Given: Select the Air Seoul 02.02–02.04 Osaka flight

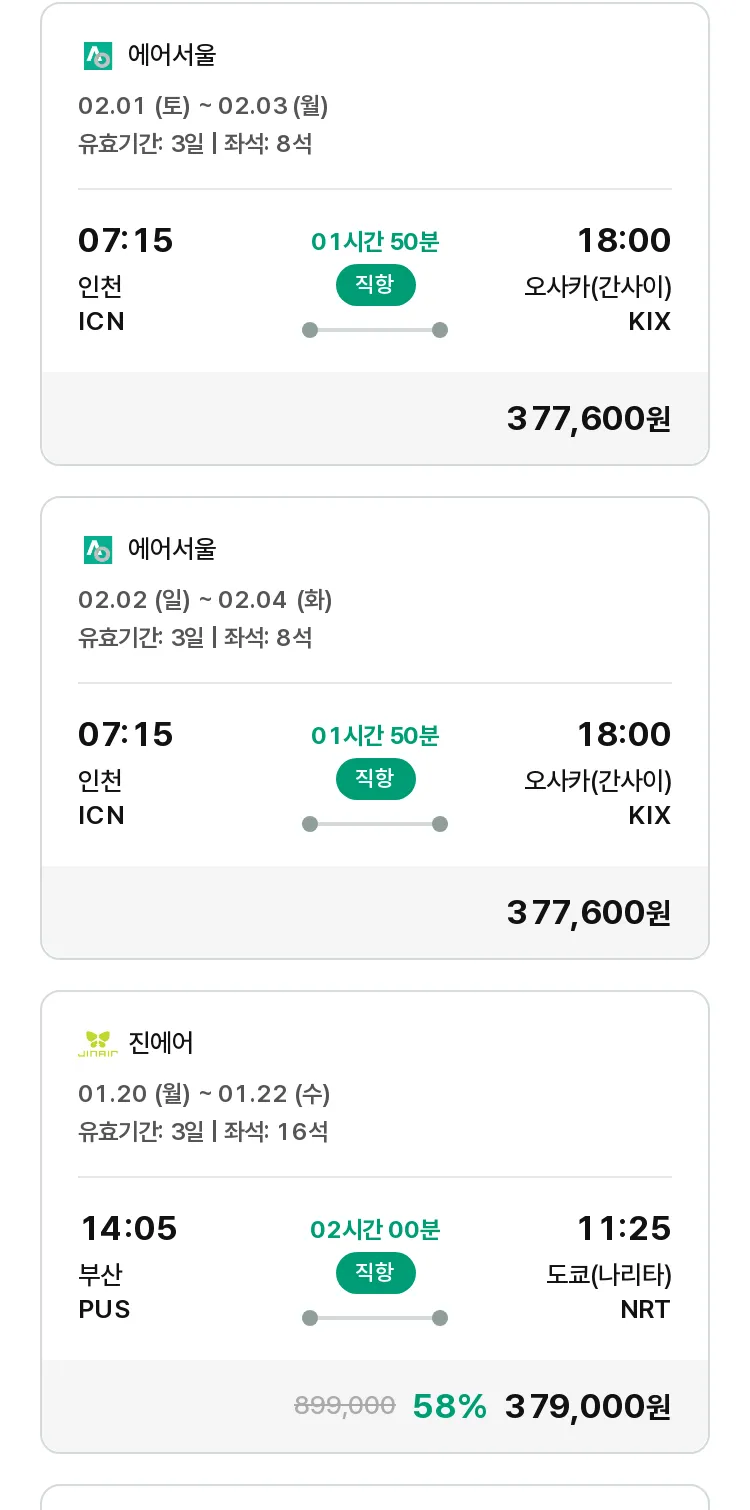Looking at the screenshot, I should 375,728.
